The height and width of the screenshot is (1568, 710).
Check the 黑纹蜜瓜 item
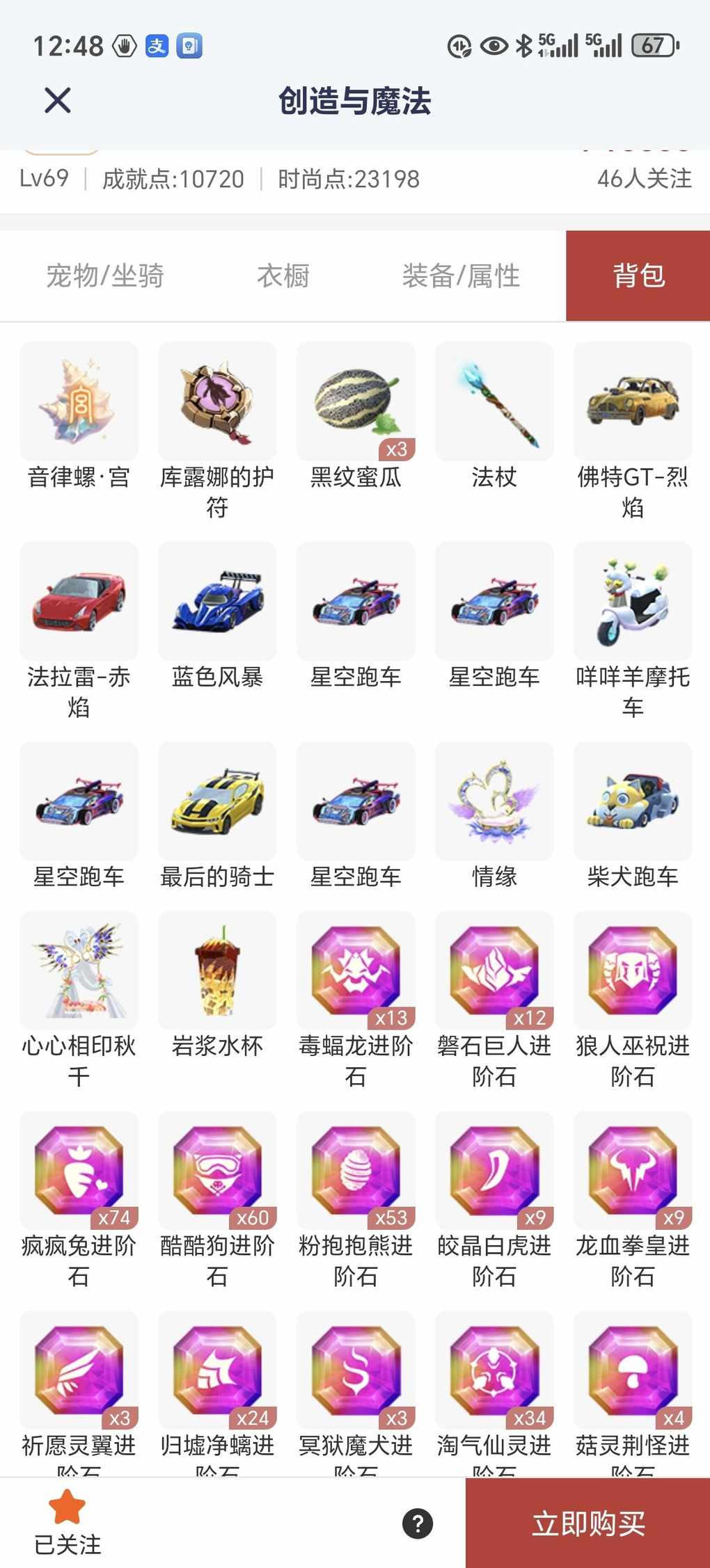coord(356,401)
